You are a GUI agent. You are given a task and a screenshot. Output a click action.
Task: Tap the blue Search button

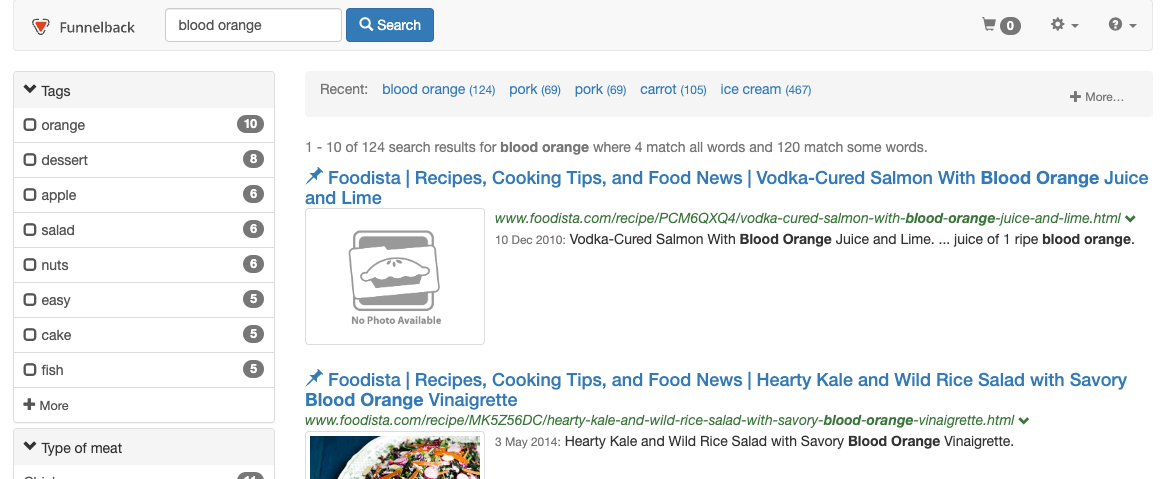coord(389,25)
